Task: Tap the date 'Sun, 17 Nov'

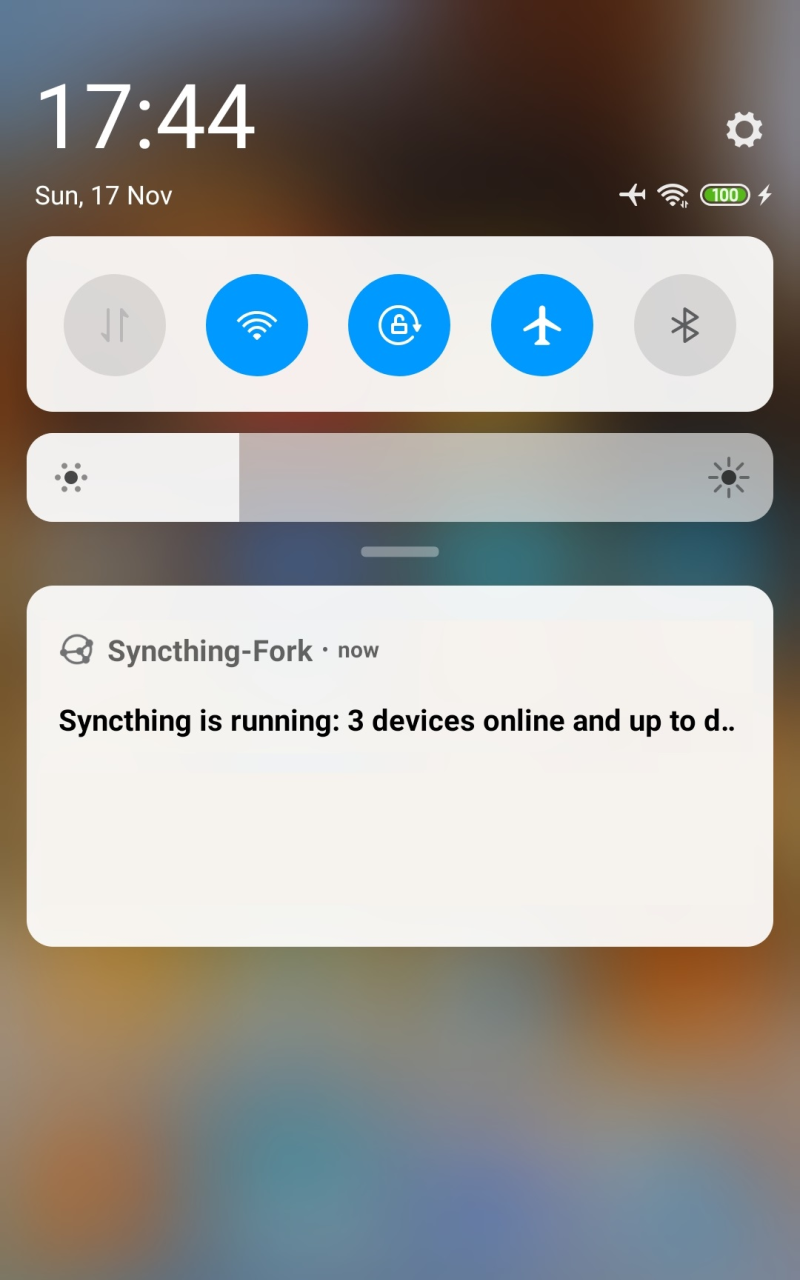Action: 105,195
